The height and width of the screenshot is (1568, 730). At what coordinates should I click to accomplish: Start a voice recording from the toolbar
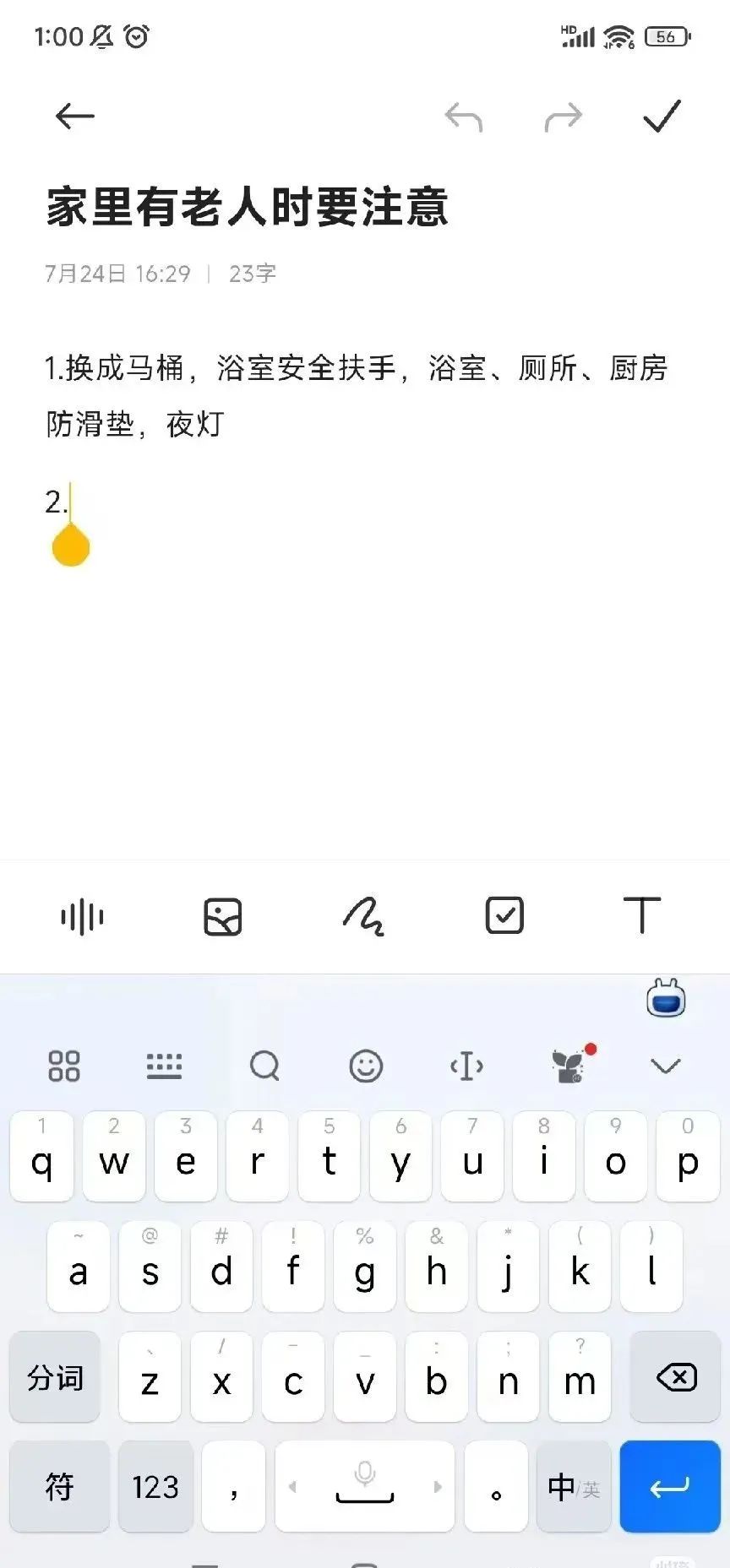coord(82,916)
